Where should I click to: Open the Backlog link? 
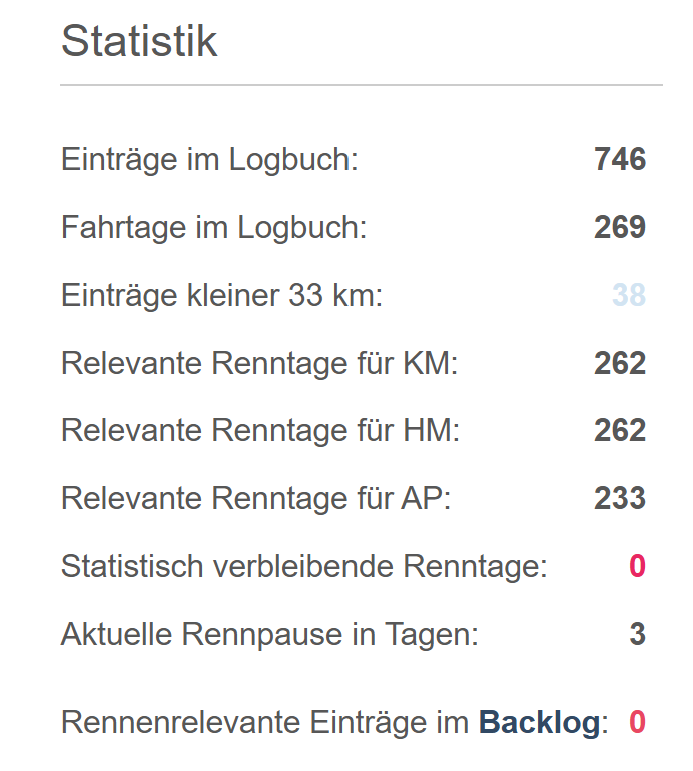click(540, 723)
